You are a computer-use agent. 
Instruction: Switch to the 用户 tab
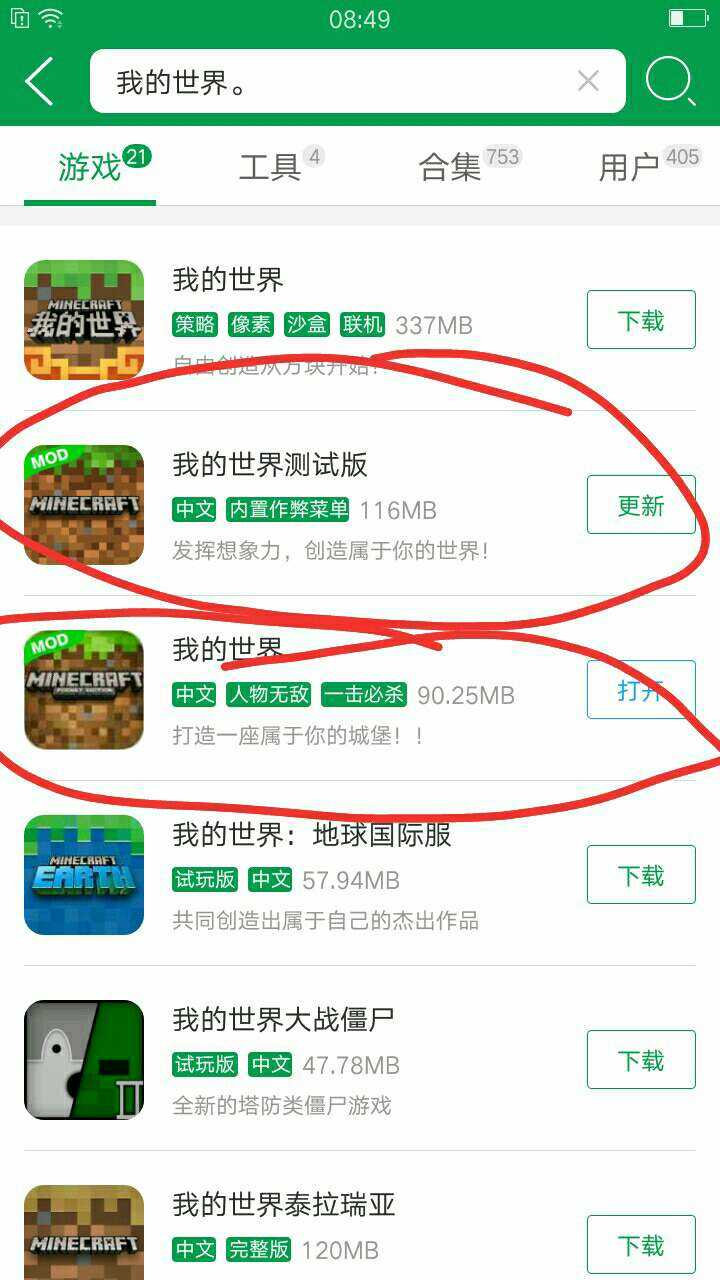(630, 167)
